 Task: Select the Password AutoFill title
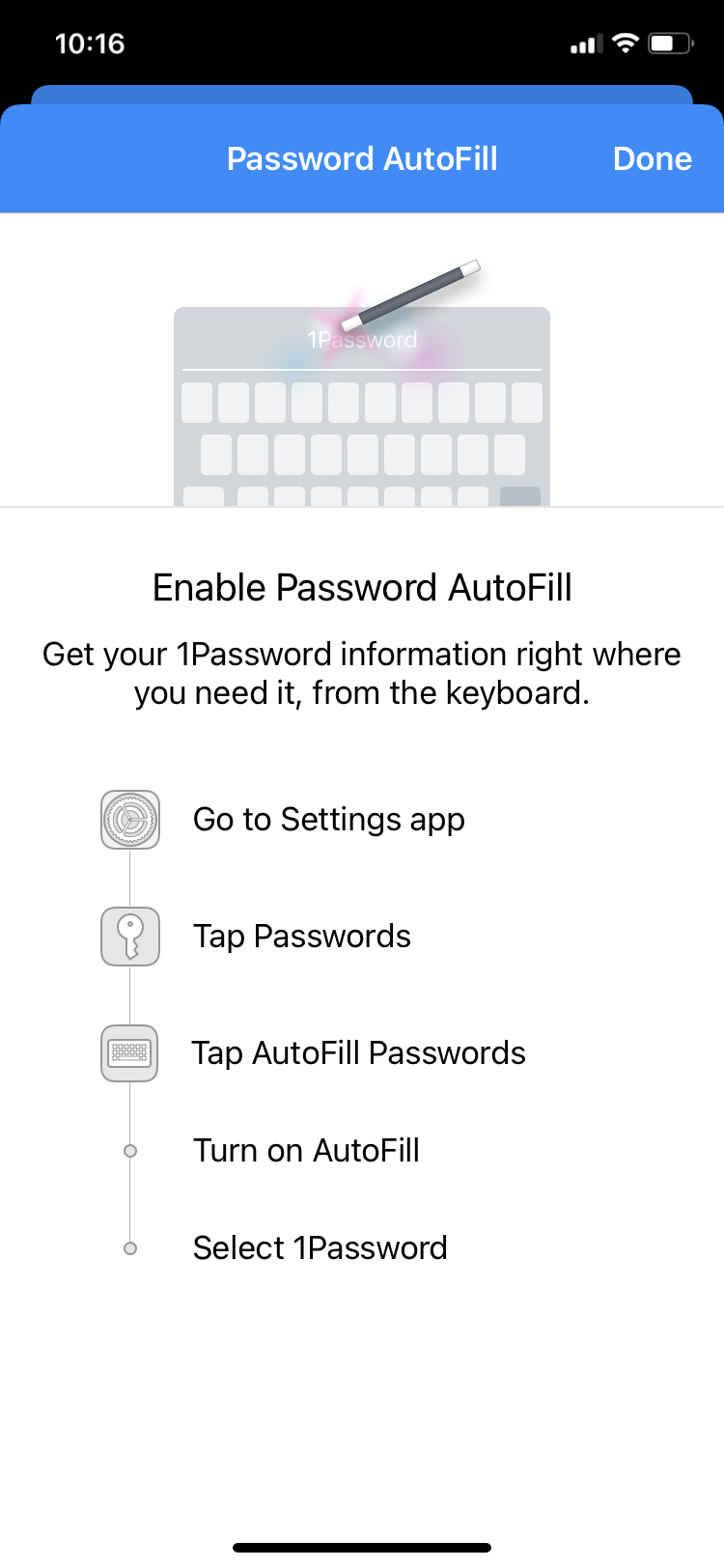362,158
